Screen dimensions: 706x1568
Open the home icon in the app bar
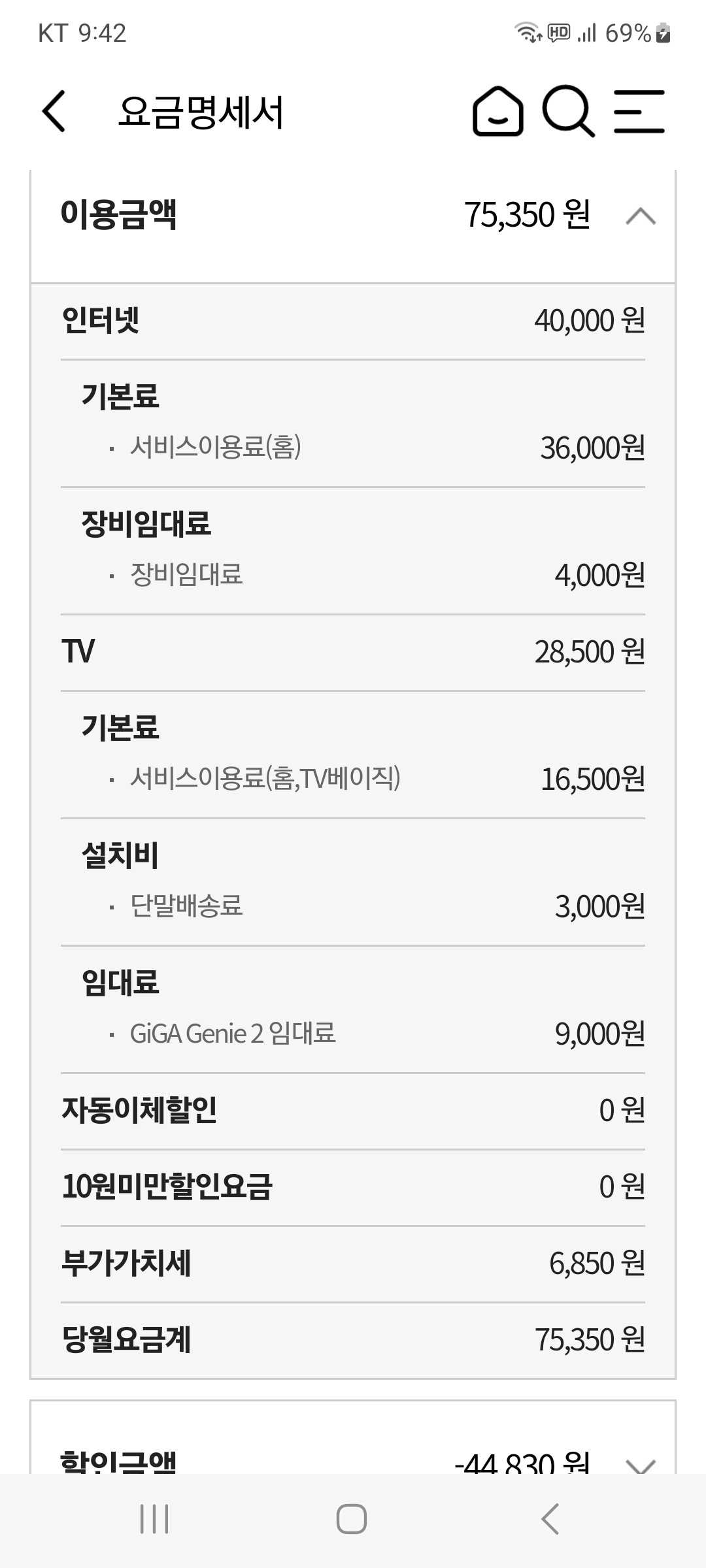pos(498,112)
